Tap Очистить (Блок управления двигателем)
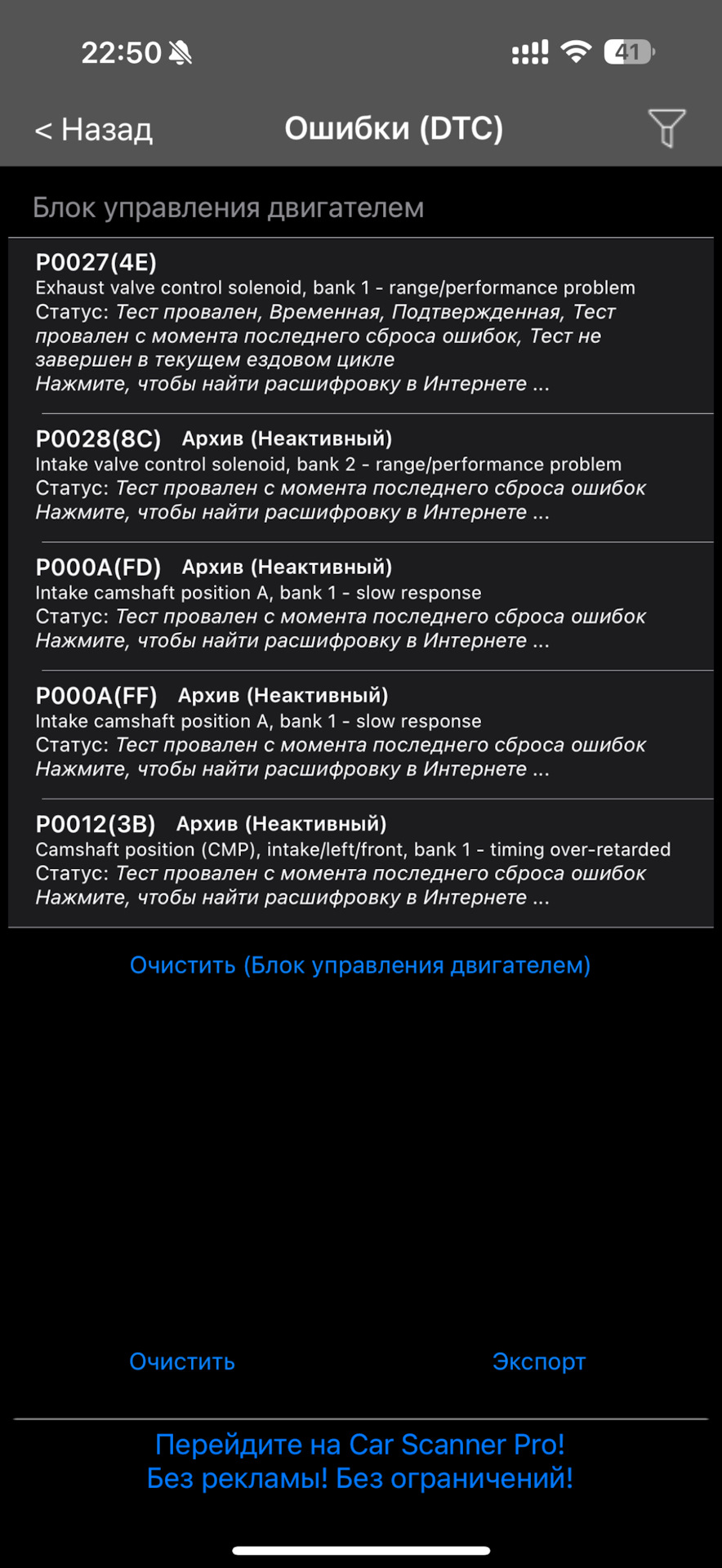The width and height of the screenshot is (722, 1568). pos(360,965)
